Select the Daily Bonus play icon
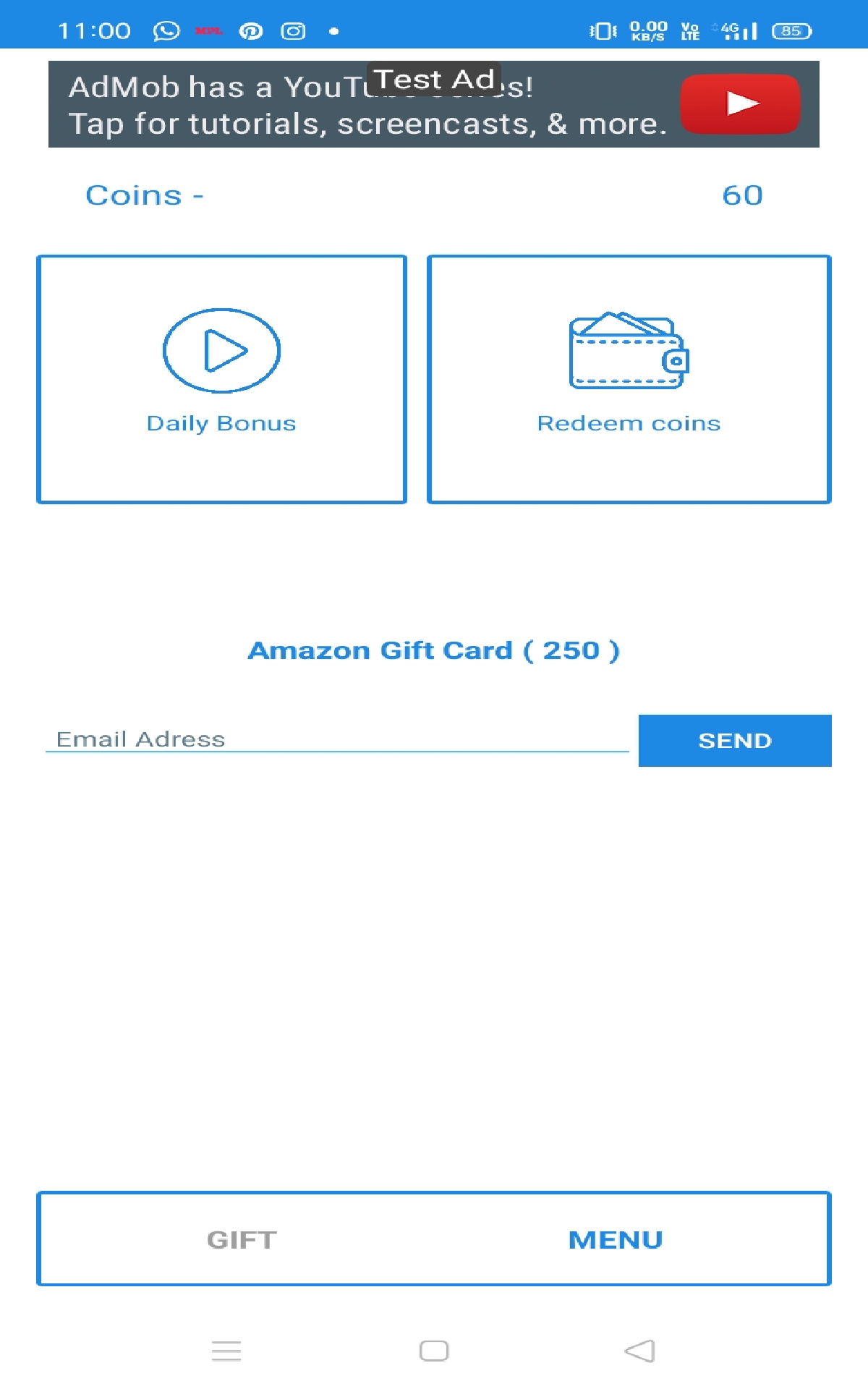Screen dimensions: 868x1389 [221, 351]
